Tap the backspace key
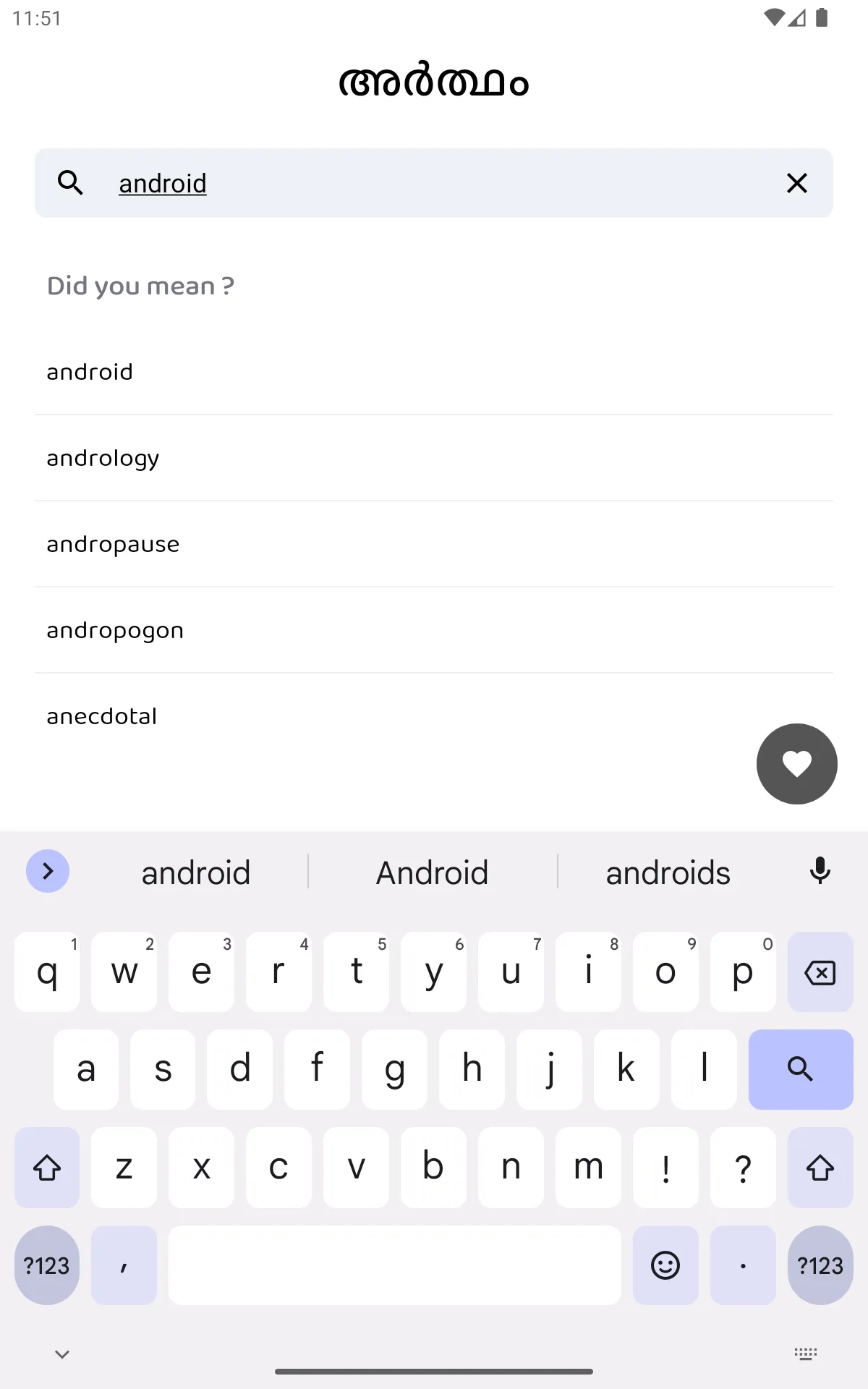868x1389 pixels. [820, 972]
